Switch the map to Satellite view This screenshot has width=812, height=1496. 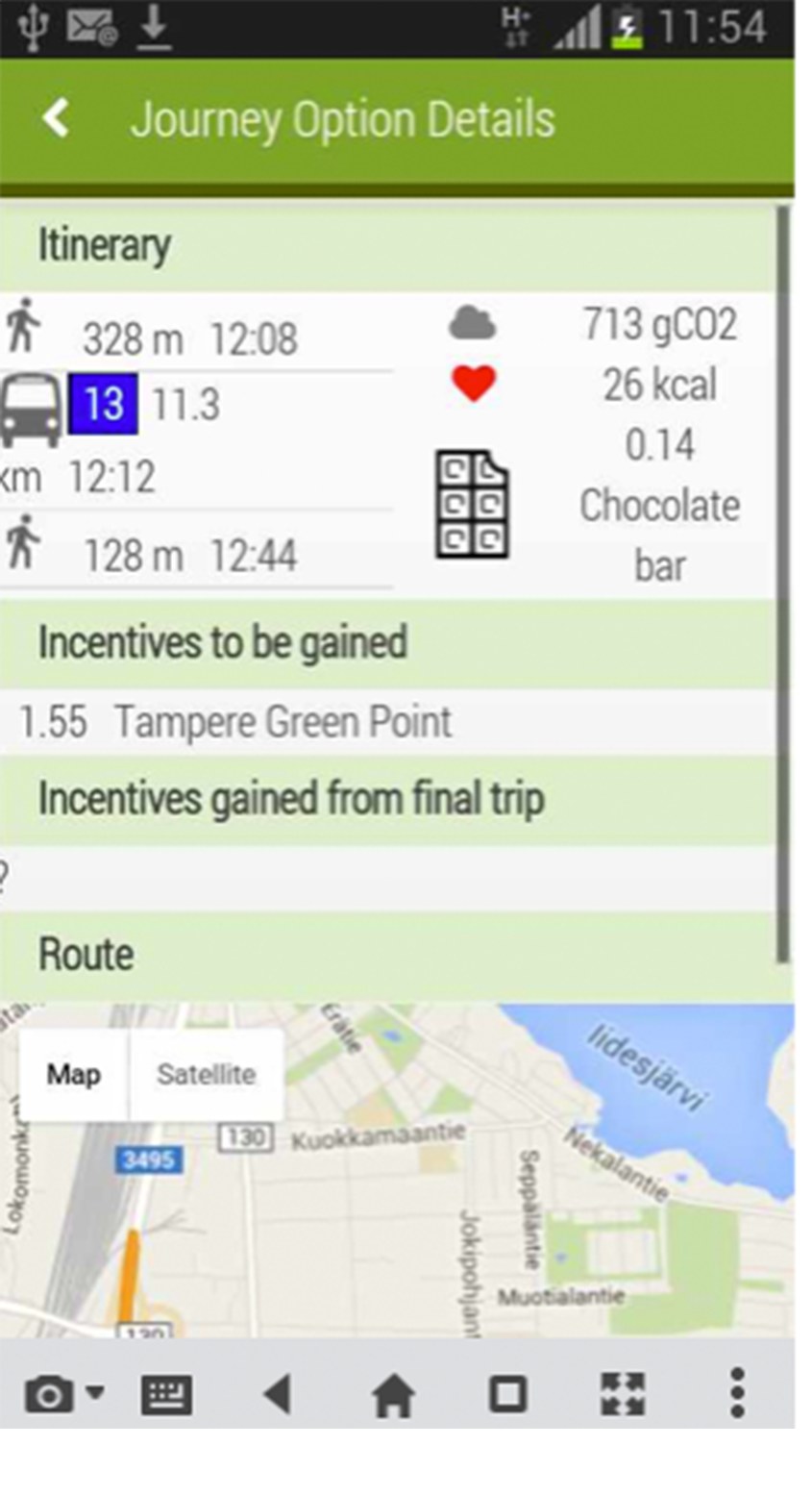pos(207,1074)
